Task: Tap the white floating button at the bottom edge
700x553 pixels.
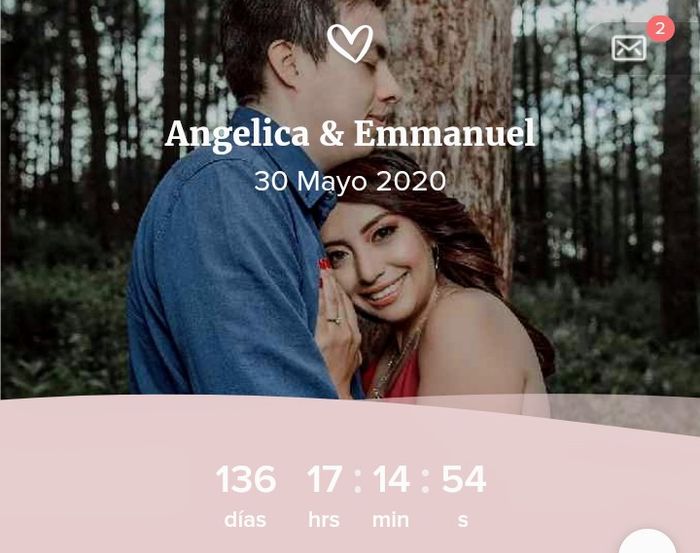Action: coord(647,543)
